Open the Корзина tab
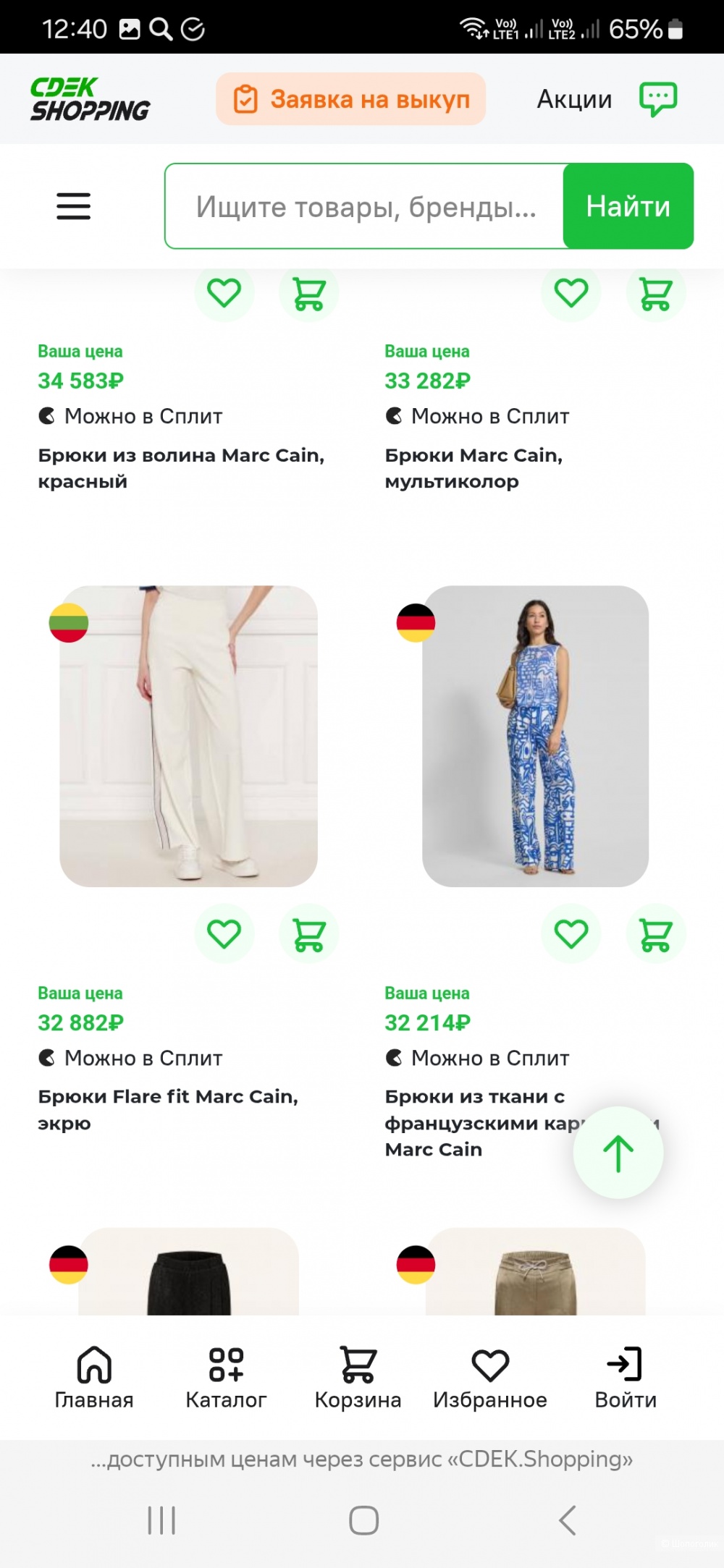 358,1378
